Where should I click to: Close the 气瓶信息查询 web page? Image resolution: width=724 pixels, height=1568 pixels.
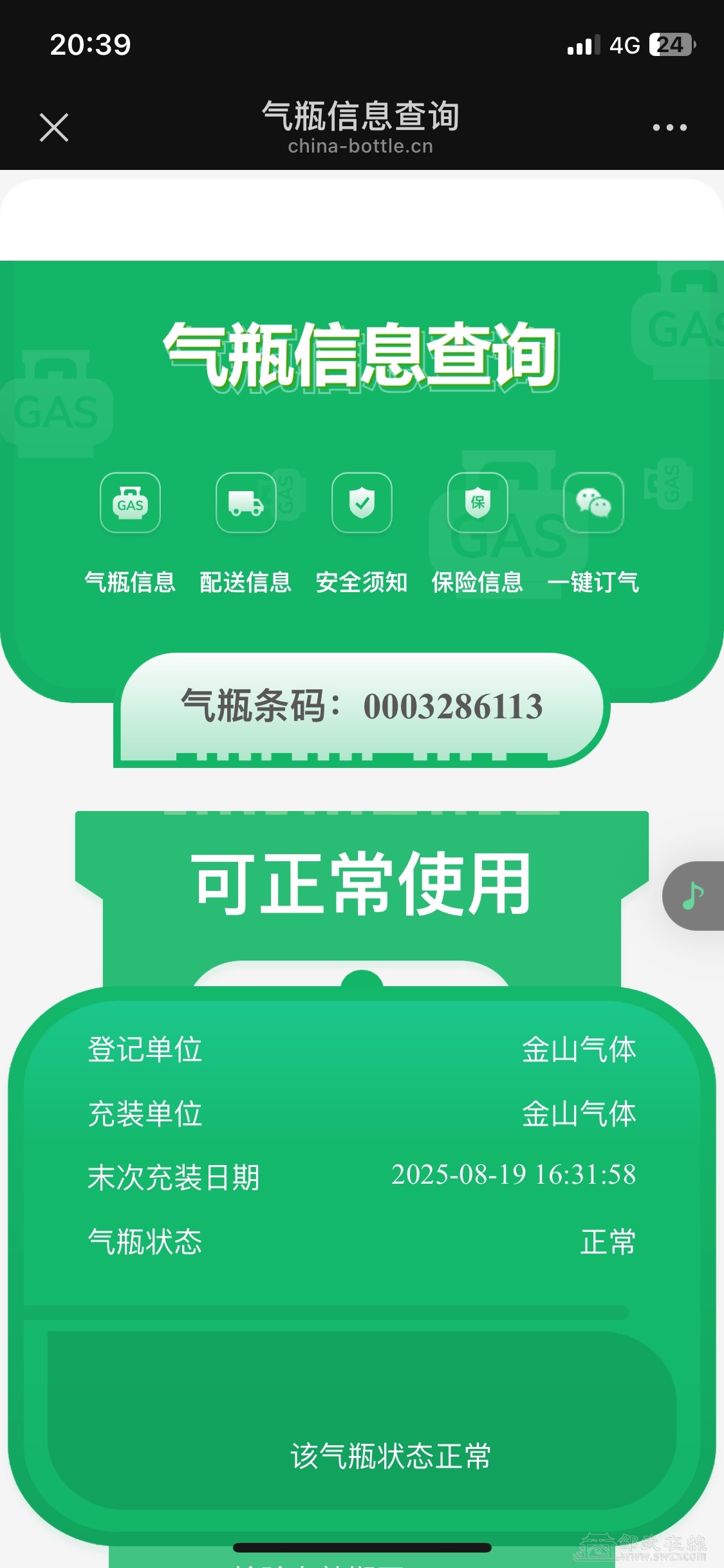[x=53, y=127]
